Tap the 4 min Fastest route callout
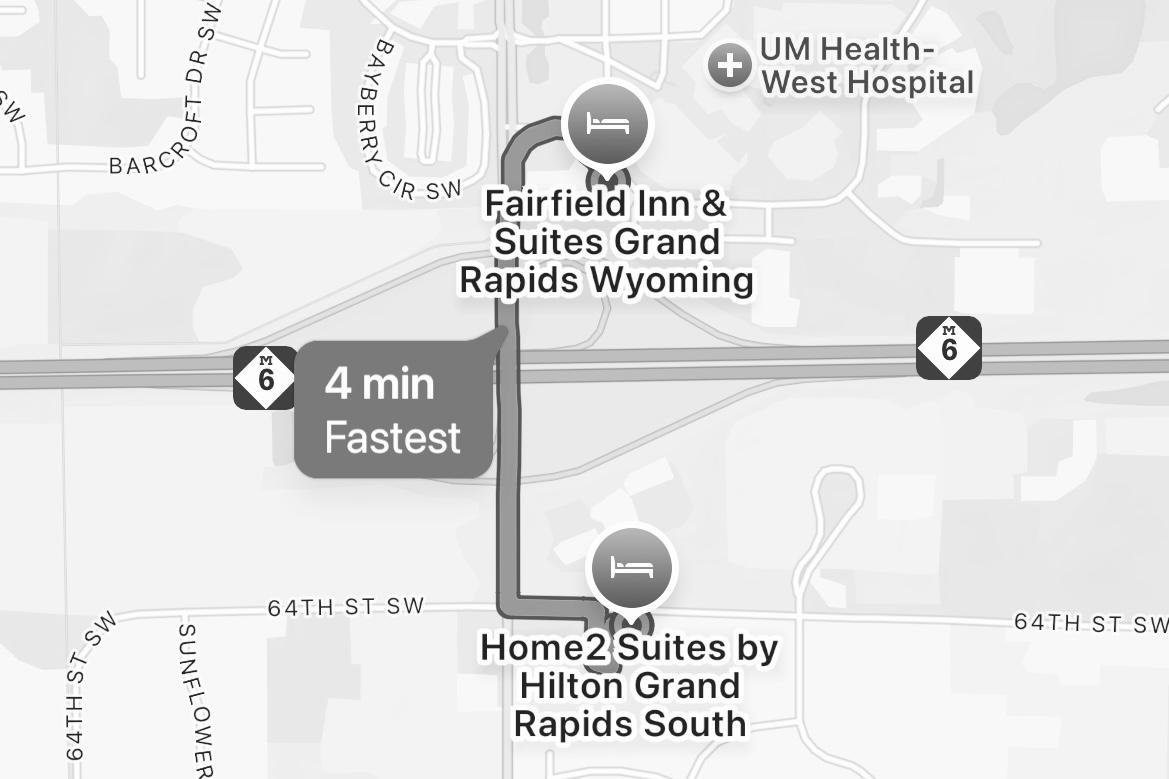Viewport: 1169px width, 779px height. coord(393,410)
